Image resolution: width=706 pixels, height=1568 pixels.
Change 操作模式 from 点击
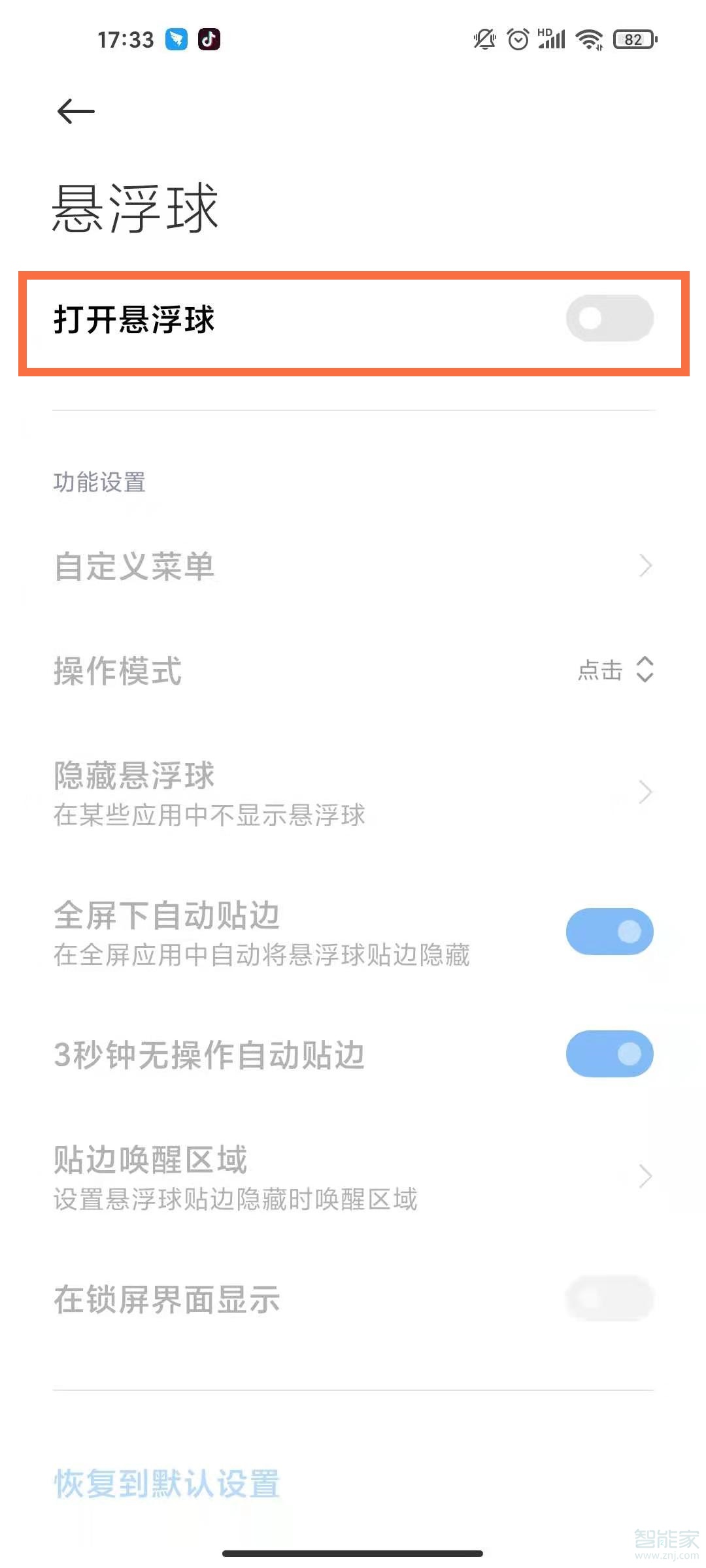(x=614, y=670)
